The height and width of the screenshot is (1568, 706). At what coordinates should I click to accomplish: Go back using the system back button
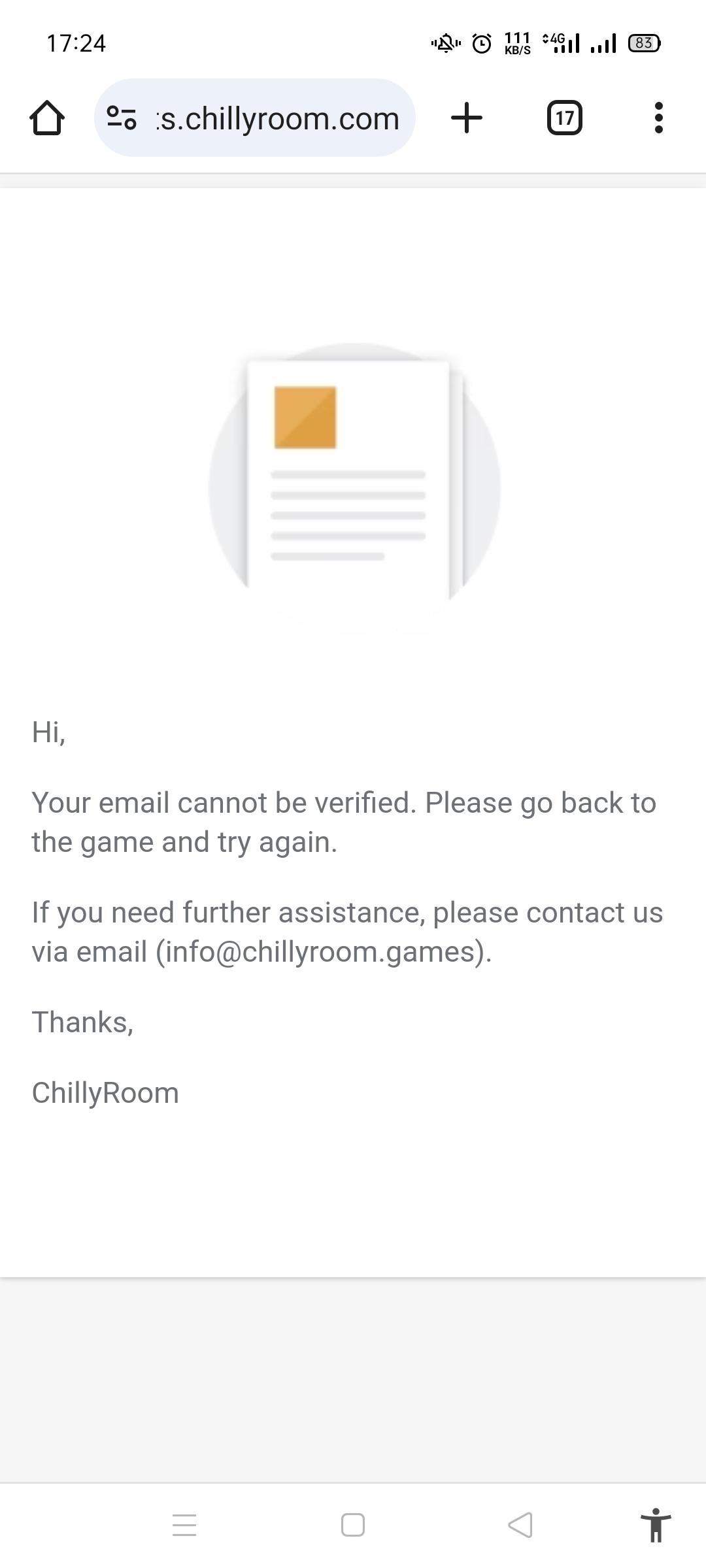[520, 1525]
